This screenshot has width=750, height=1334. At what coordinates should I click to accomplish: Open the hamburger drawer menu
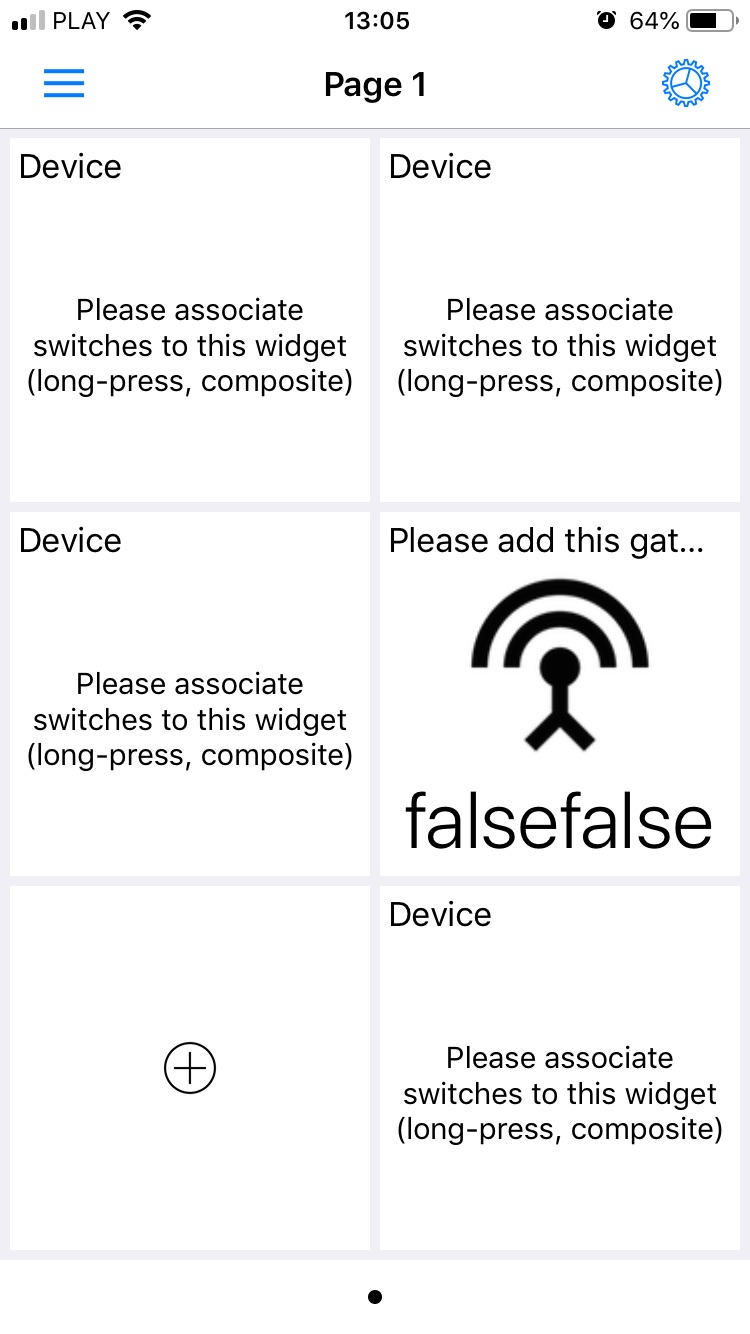(64, 84)
